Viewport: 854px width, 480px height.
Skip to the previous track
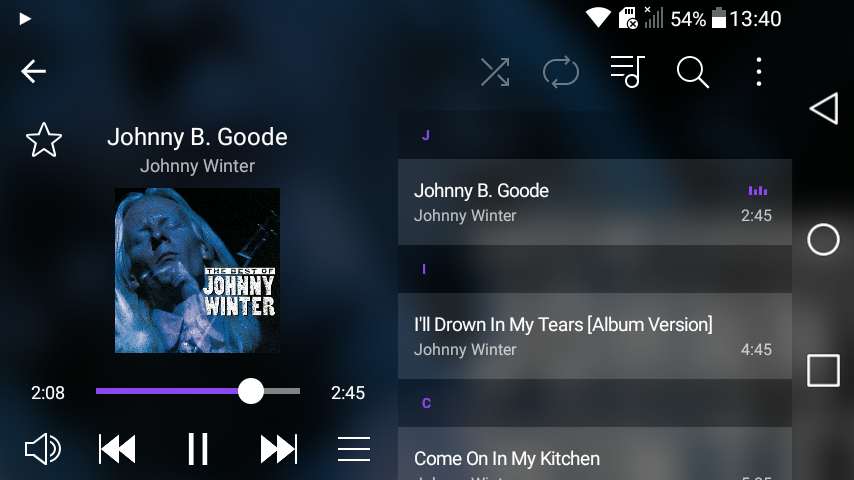click(x=118, y=449)
